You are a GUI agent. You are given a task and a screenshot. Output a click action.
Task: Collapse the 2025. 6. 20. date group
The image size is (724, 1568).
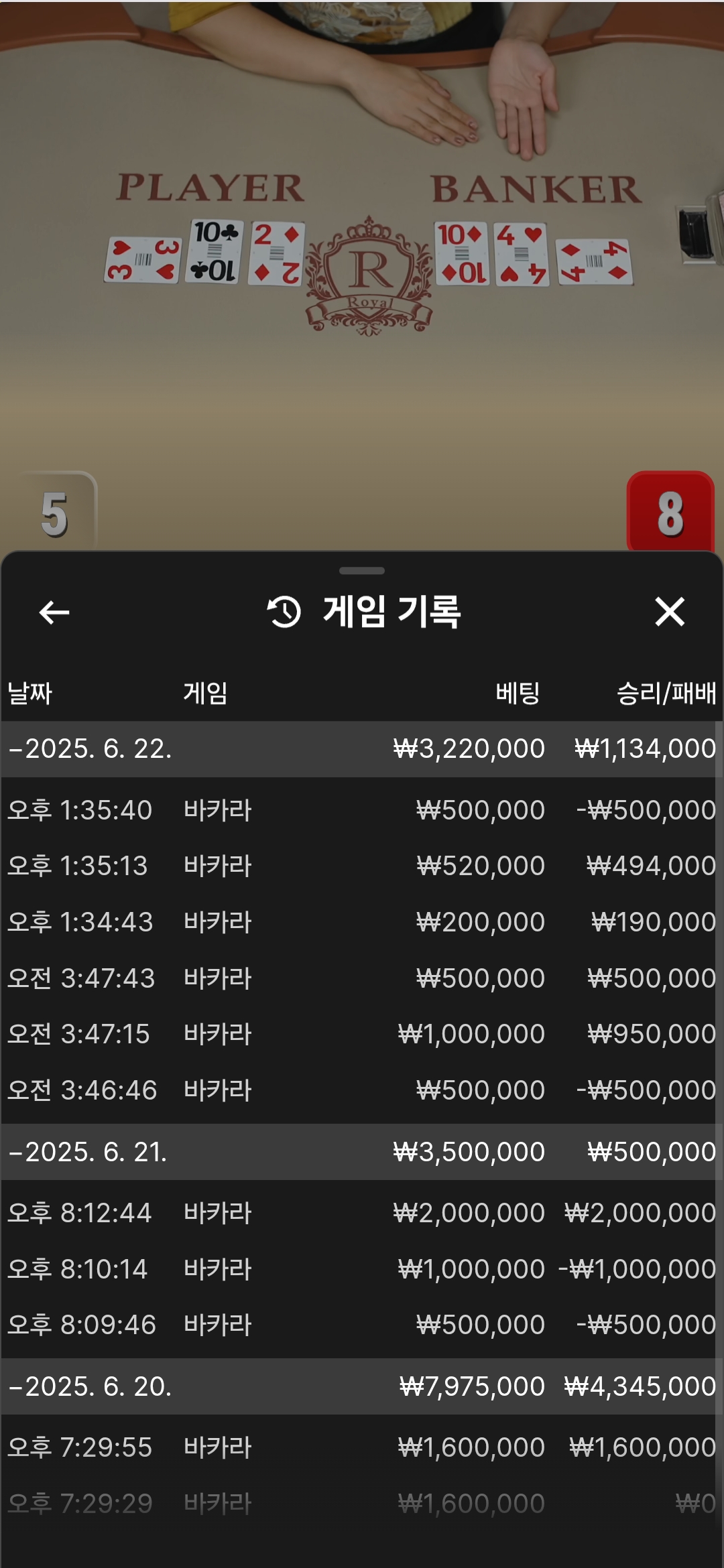(x=90, y=1386)
